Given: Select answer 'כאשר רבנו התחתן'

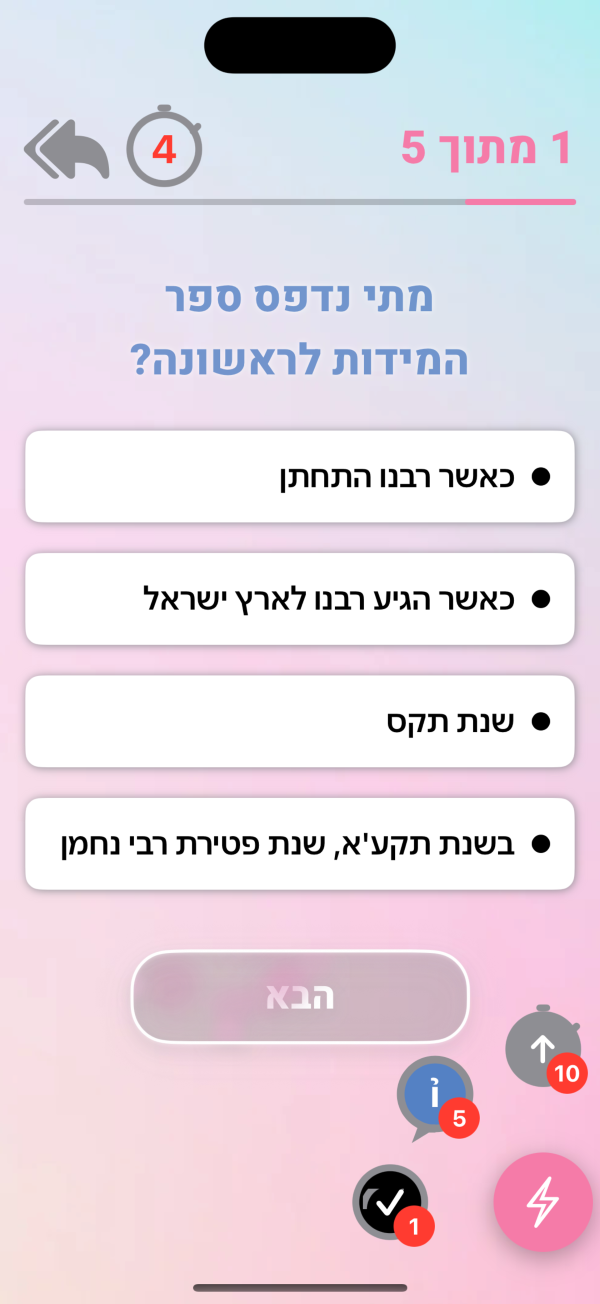Looking at the screenshot, I should pyautogui.click(x=300, y=477).
